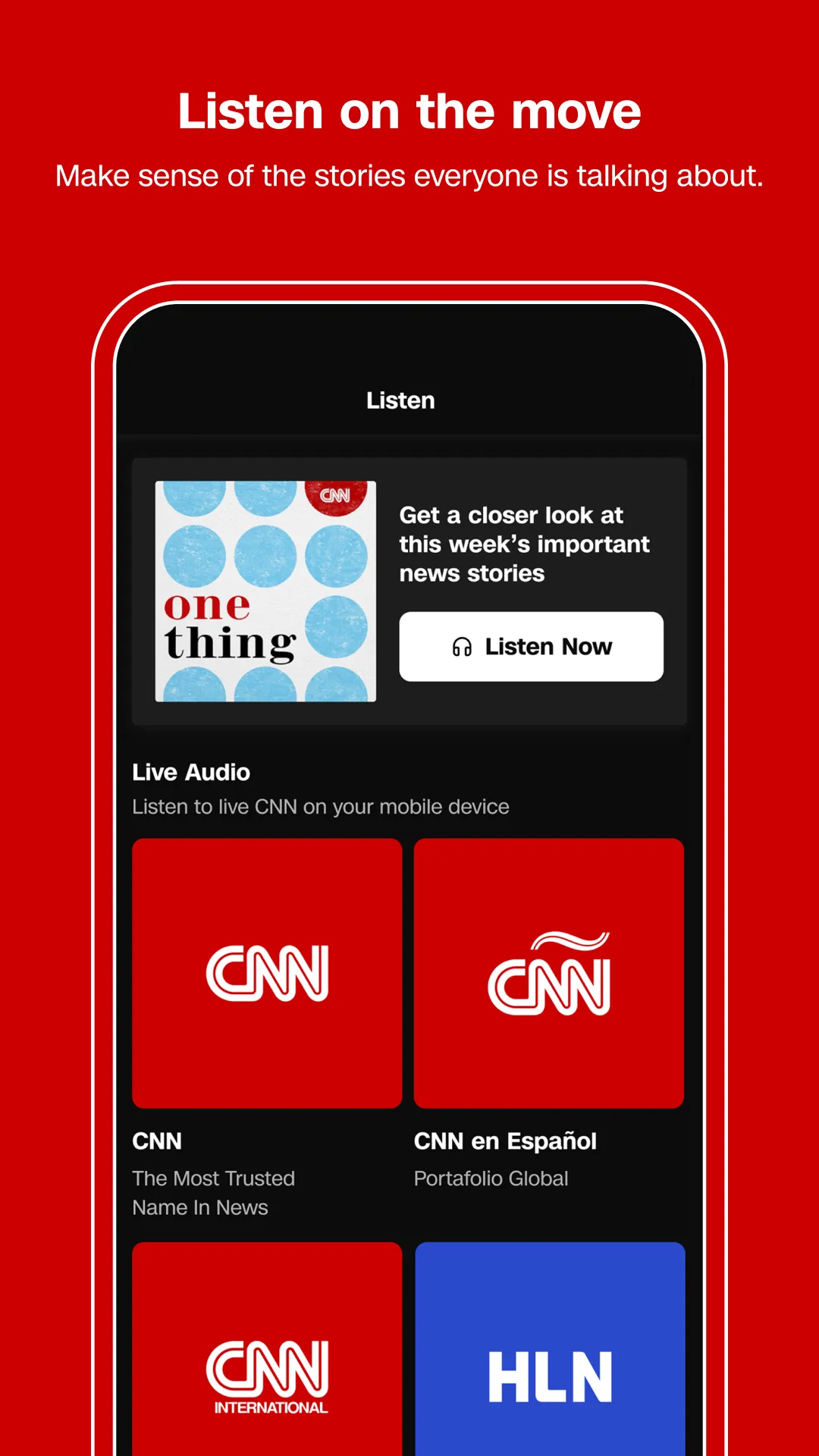Open the featured news stories promo card
Image resolution: width=819 pixels, height=1456 pixels.
409,590
